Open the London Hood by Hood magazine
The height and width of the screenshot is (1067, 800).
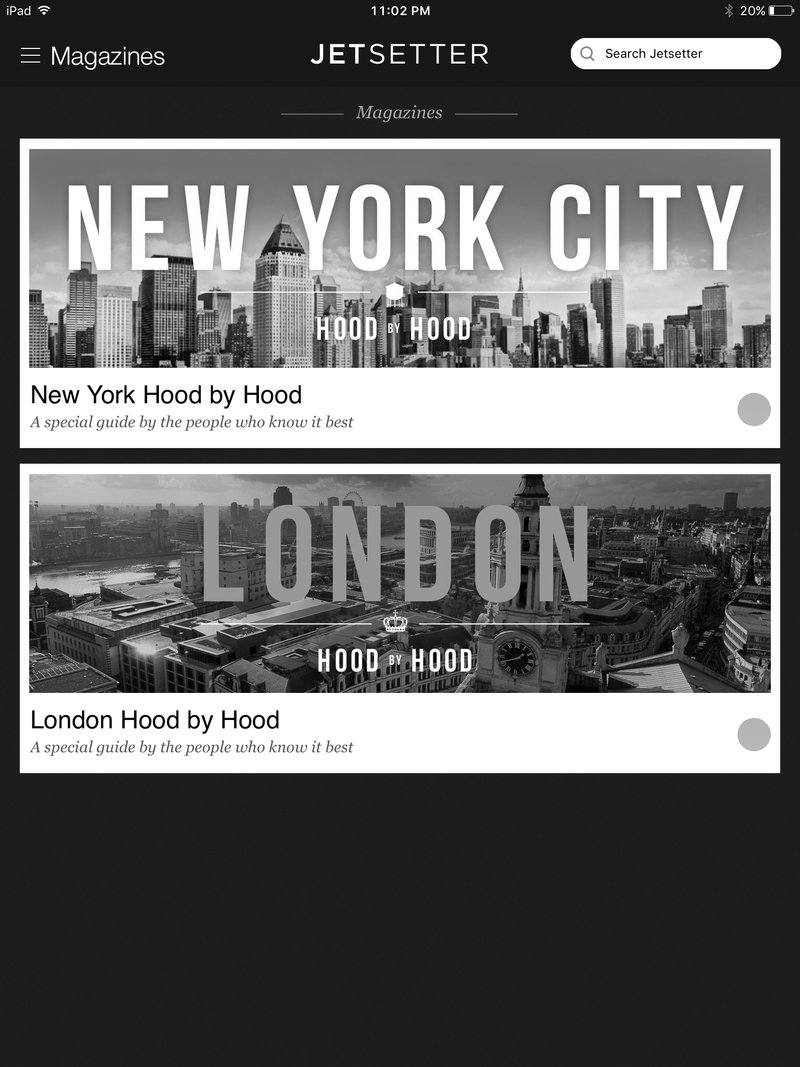(399, 583)
